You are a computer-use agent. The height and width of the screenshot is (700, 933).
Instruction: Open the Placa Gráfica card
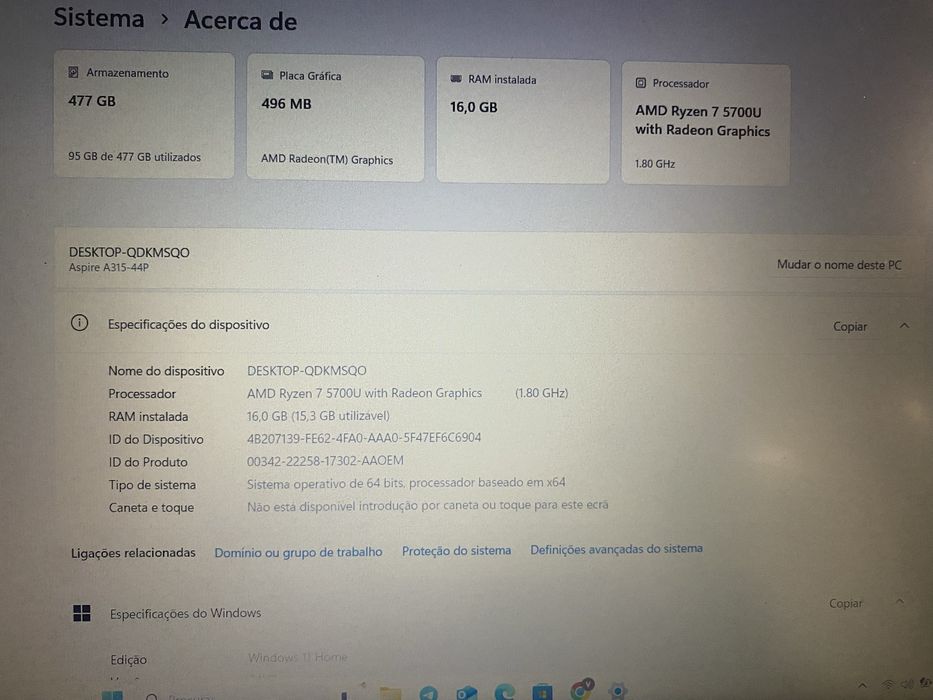tap(335, 118)
